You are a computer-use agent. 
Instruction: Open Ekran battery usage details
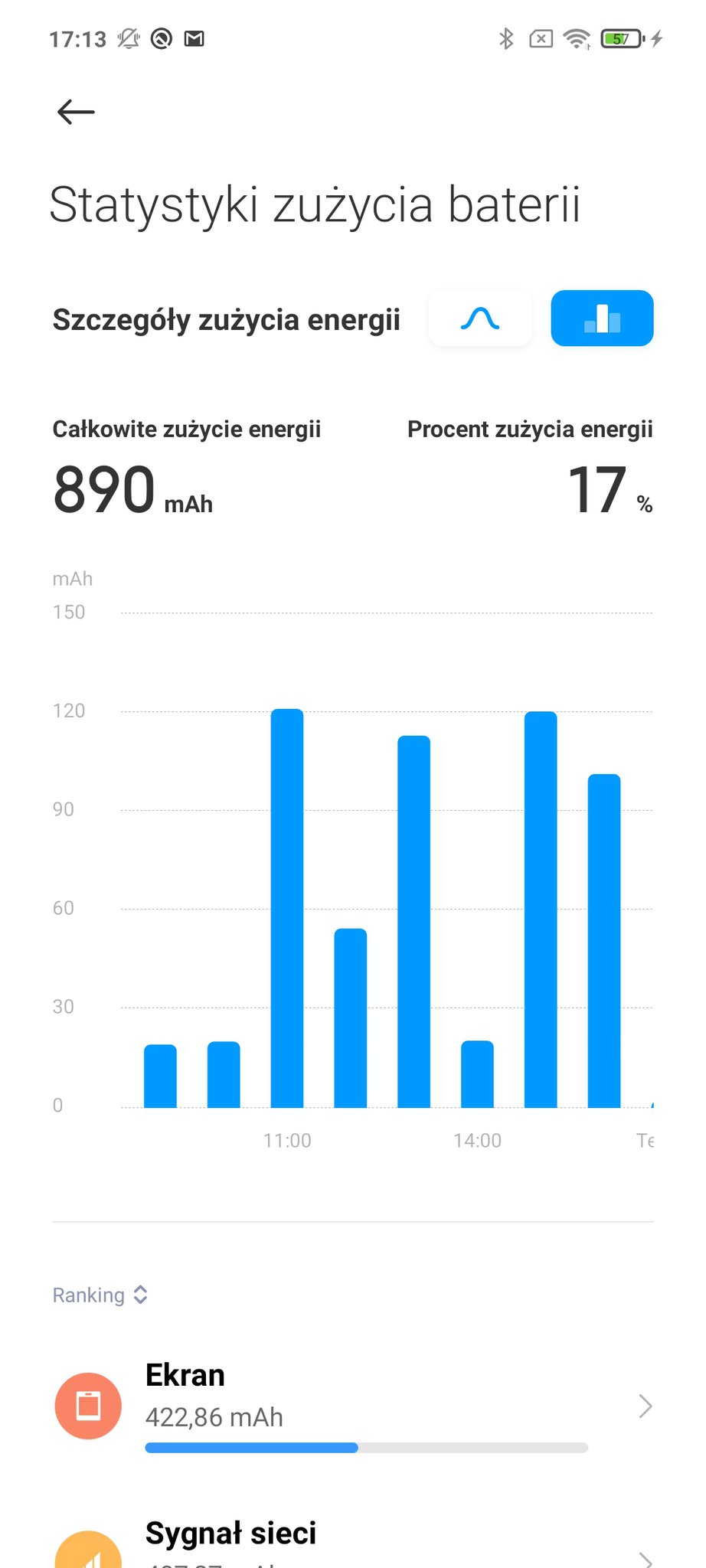point(353,1406)
